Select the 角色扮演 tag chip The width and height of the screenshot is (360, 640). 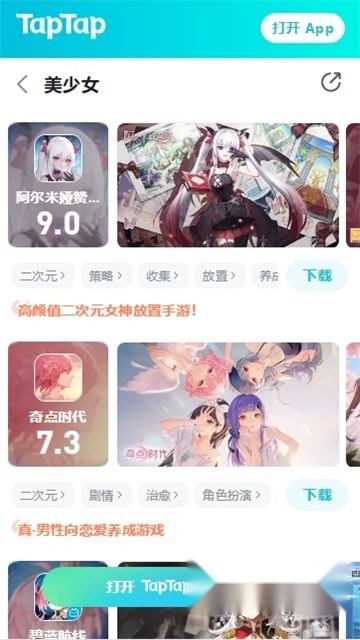click(232, 495)
